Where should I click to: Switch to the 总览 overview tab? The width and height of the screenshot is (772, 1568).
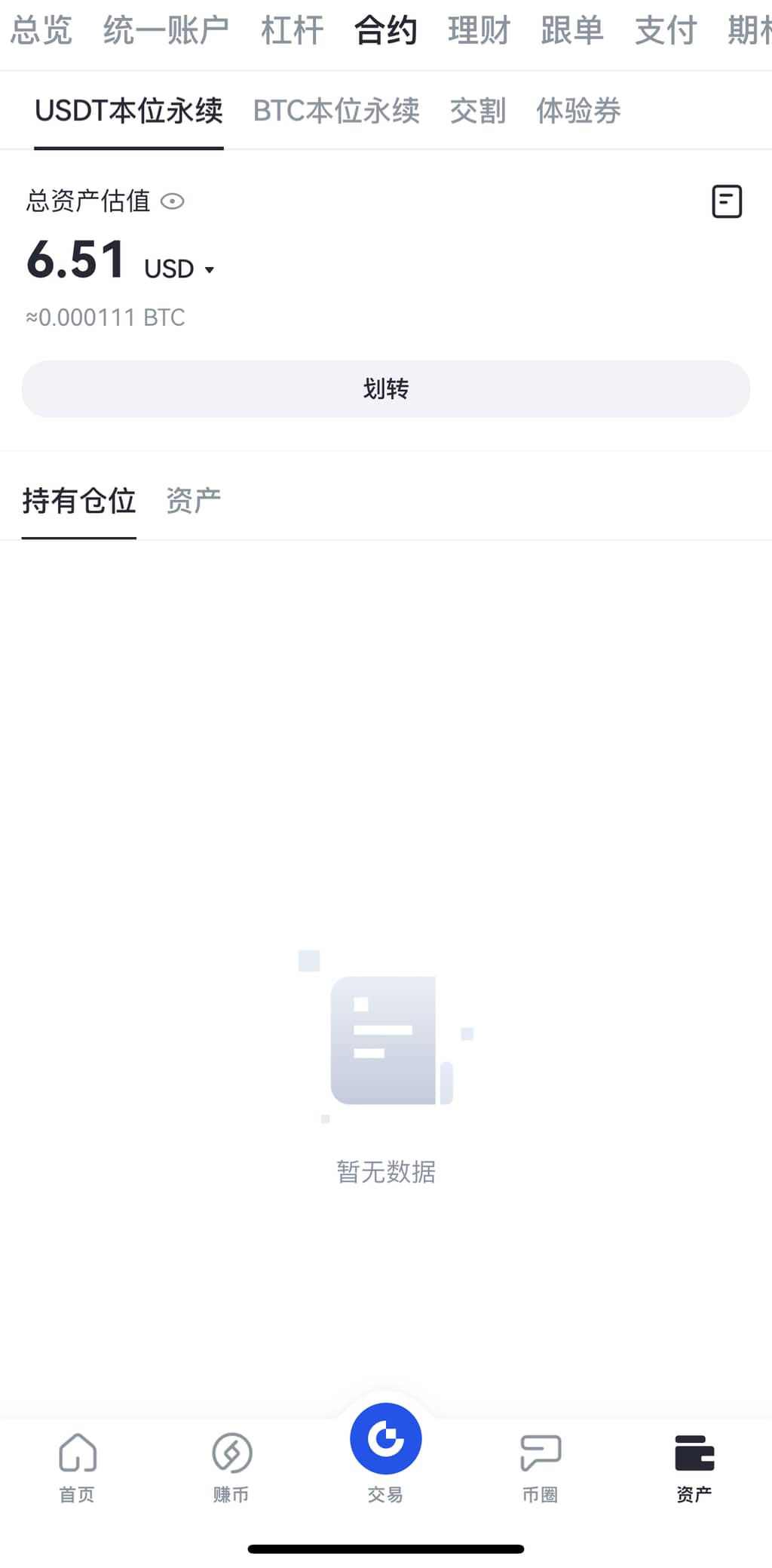[41, 31]
